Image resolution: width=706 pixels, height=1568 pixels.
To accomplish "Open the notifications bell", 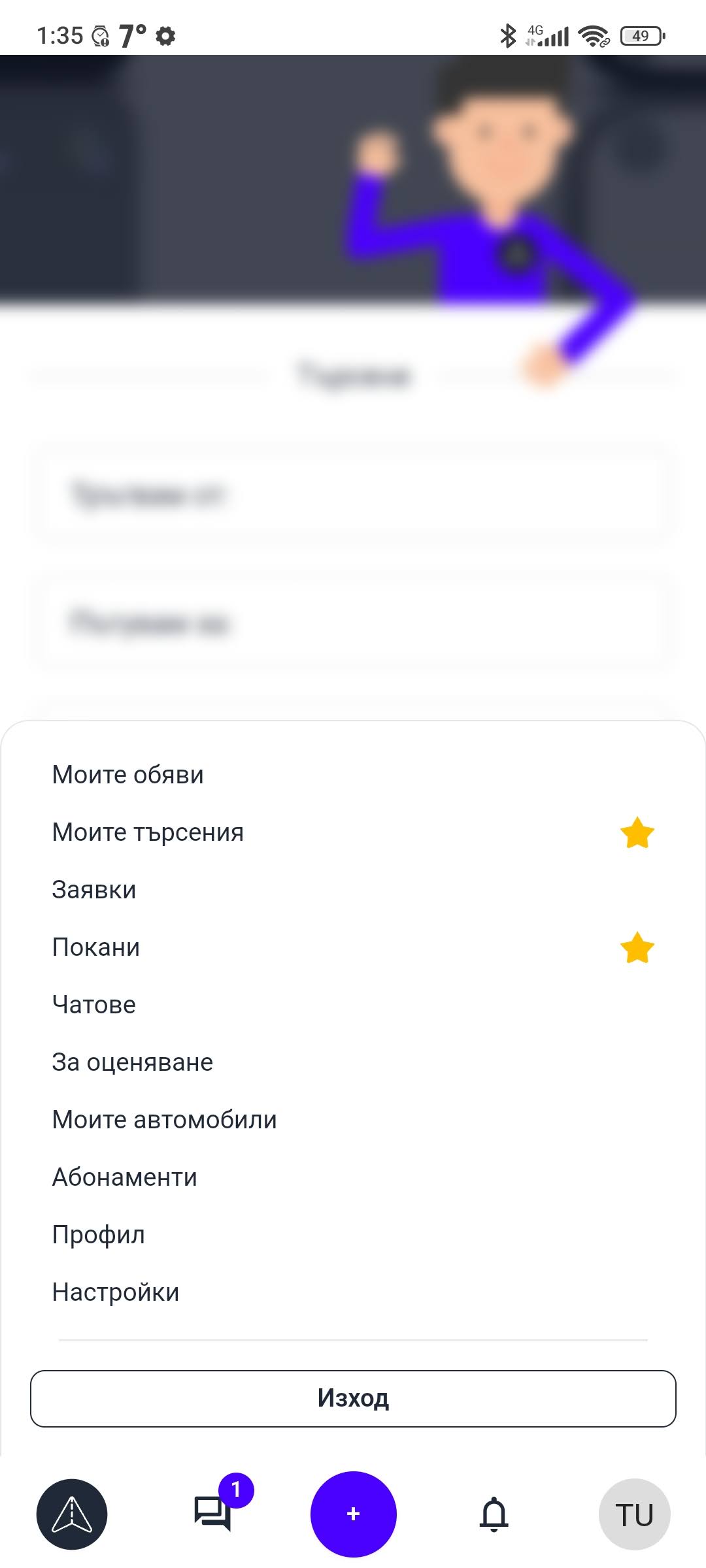I will (x=494, y=1514).
